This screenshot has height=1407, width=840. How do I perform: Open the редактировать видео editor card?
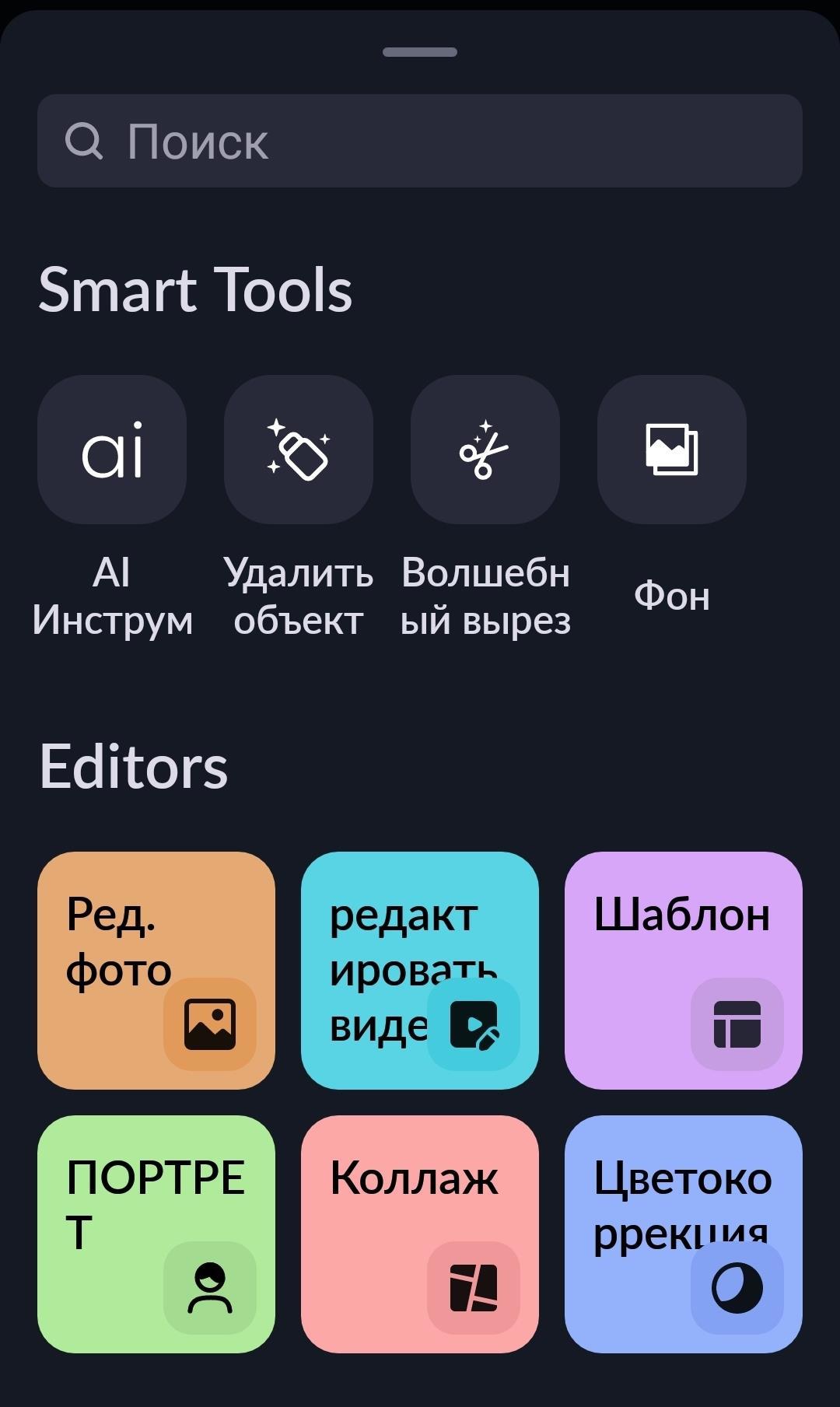click(420, 970)
